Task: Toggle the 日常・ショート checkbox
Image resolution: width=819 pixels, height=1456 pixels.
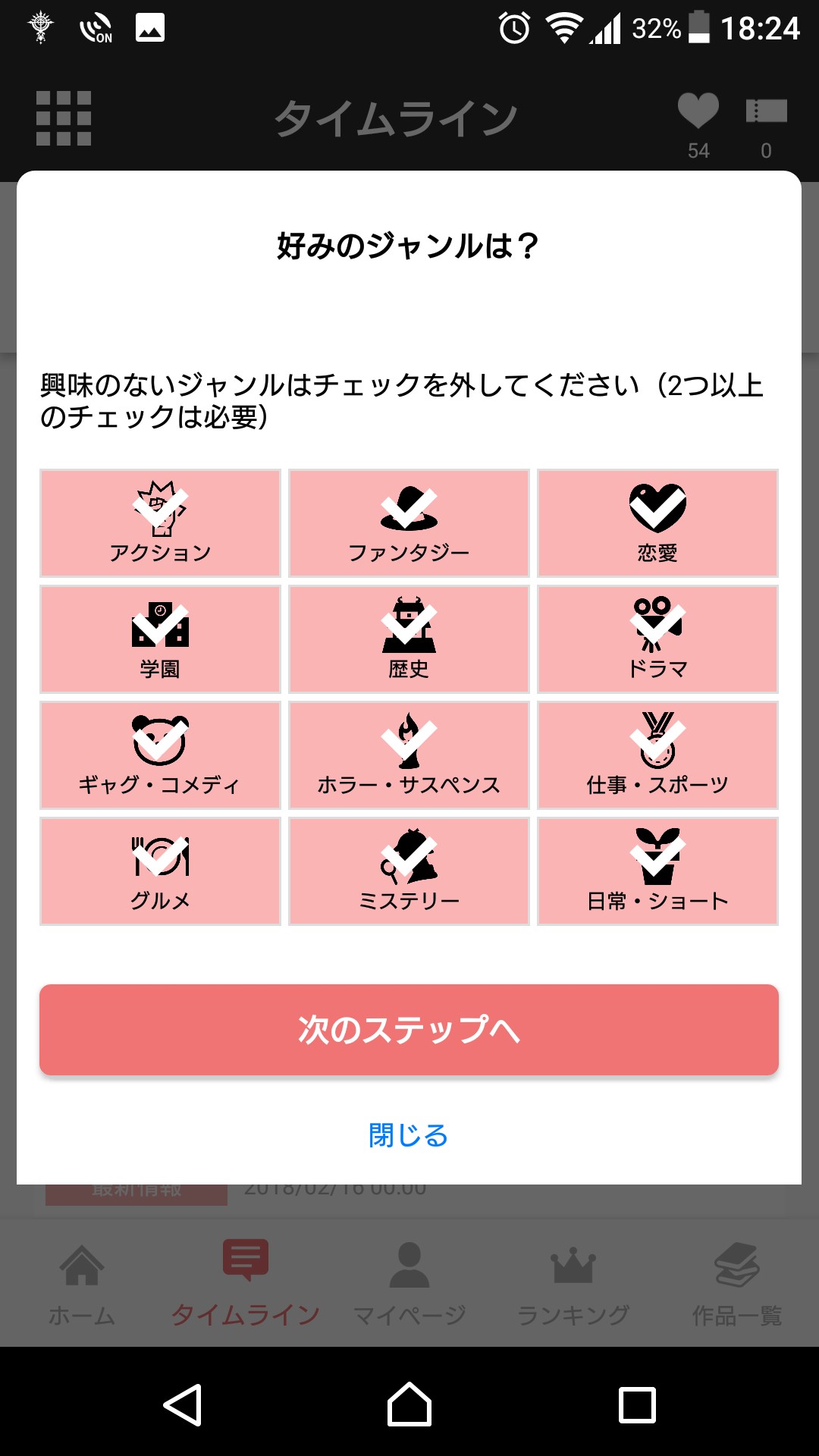Action: [x=657, y=871]
